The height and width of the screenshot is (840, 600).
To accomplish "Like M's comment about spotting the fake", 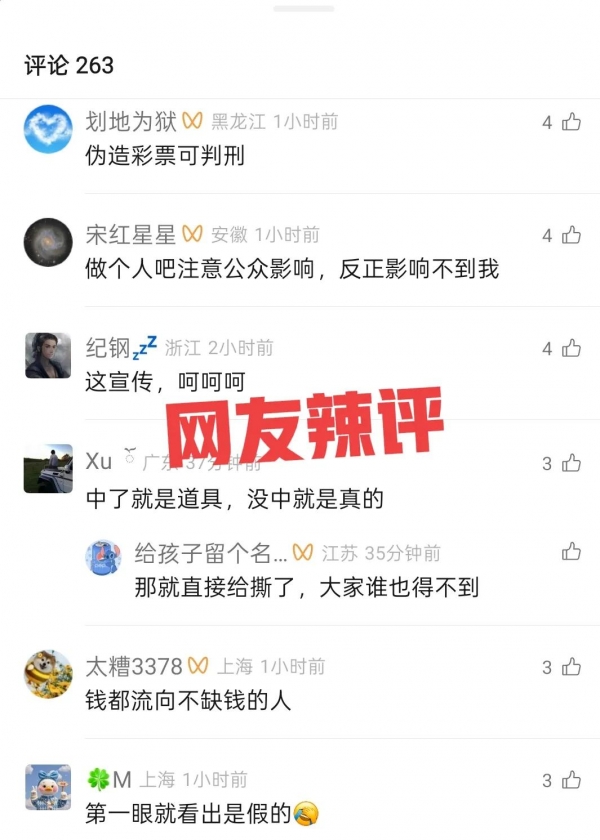I will click(x=571, y=780).
